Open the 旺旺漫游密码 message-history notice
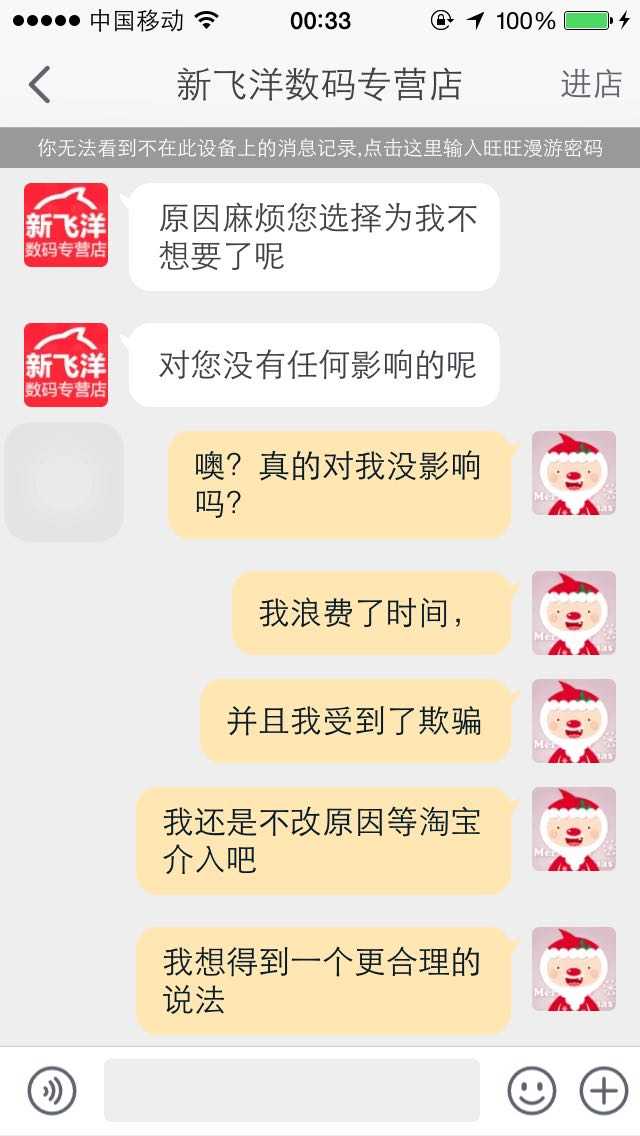Image resolution: width=640 pixels, height=1136 pixels. tap(320, 149)
